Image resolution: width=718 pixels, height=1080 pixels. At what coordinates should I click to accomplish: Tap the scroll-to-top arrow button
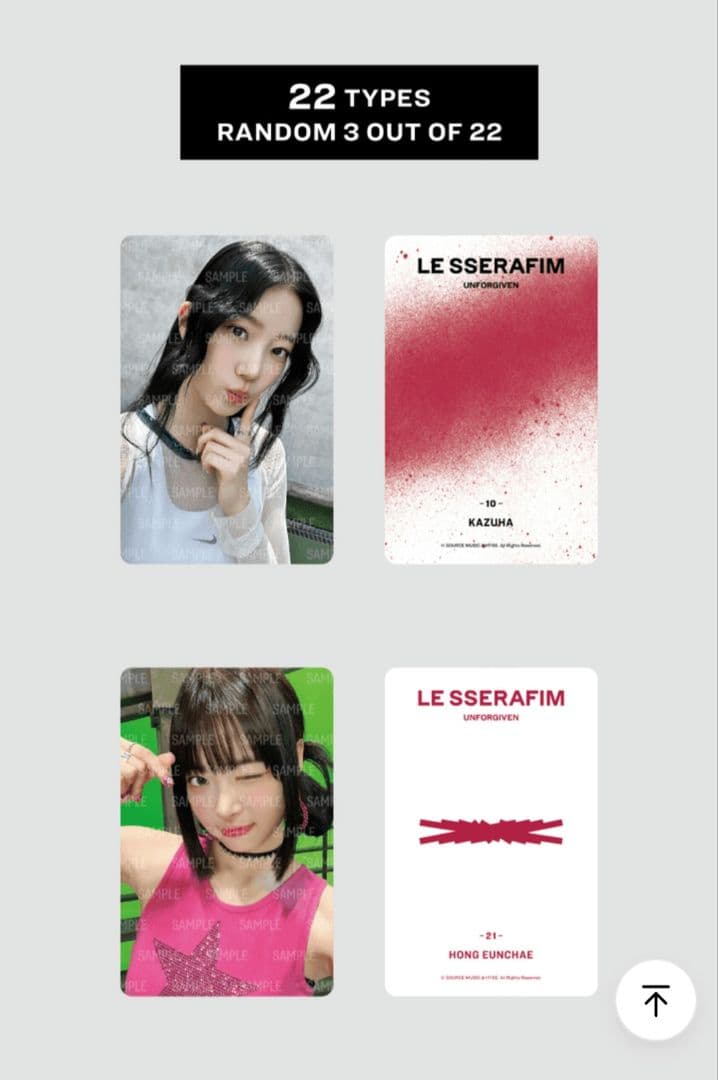pos(655,1000)
